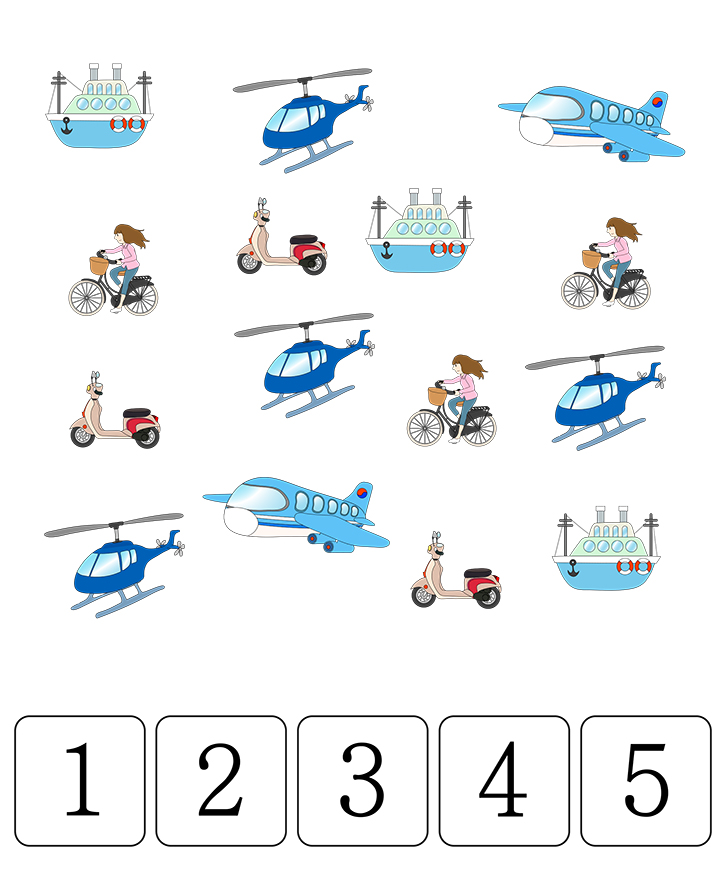The height and width of the screenshot is (886, 725).
Task: Pick the number 4 answer tile
Action: click(x=504, y=780)
